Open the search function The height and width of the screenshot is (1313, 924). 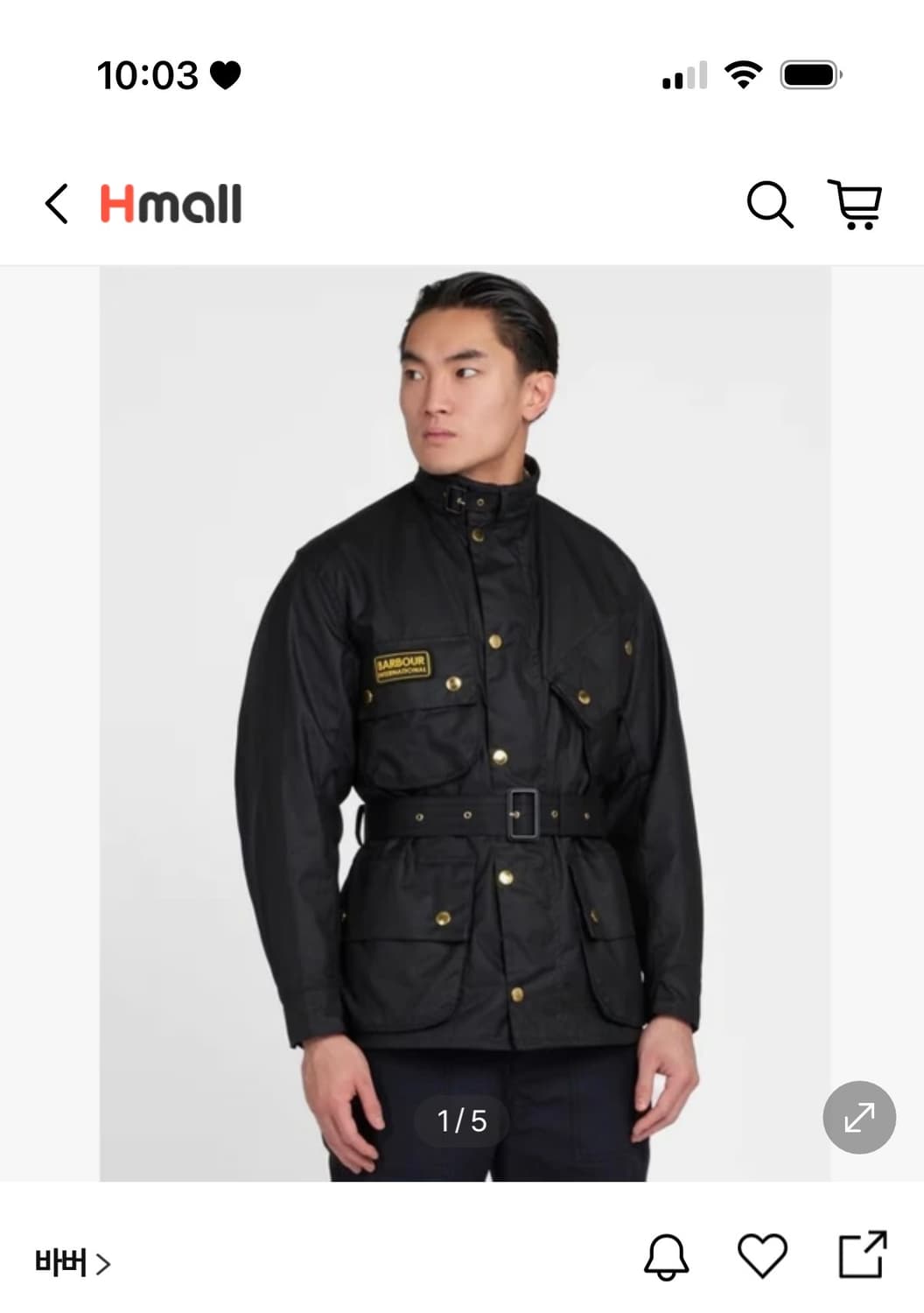(772, 207)
